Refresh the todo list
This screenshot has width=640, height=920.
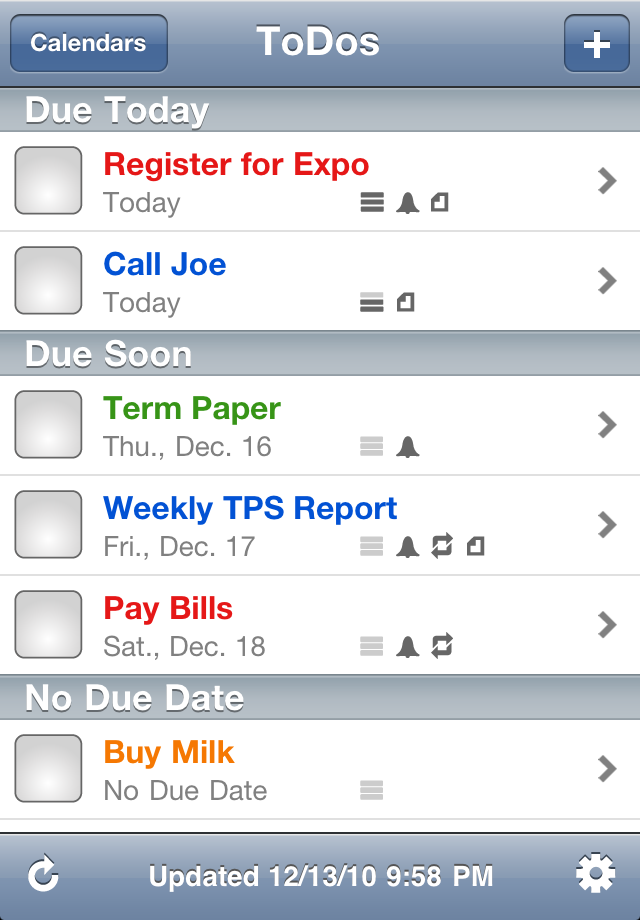[43, 876]
